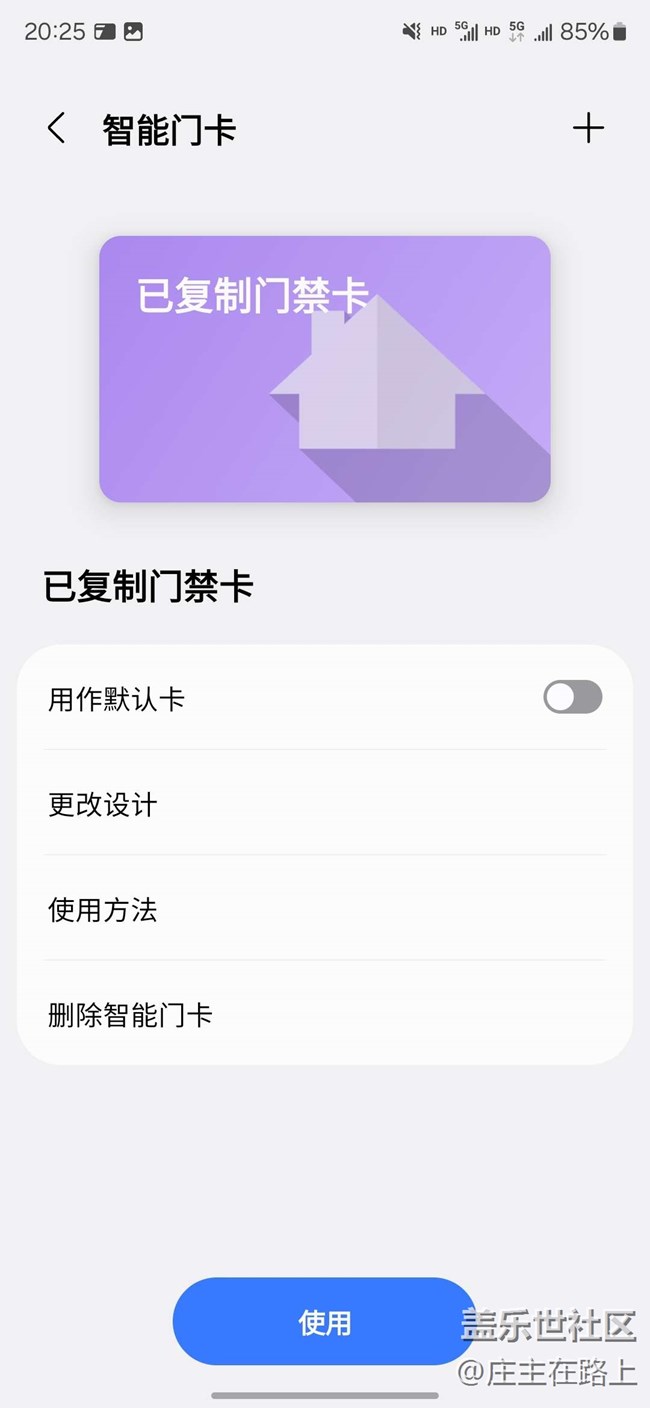Go back from 智能门卡 screen
This screenshot has height=1408, width=650.
tap(56, 129)
